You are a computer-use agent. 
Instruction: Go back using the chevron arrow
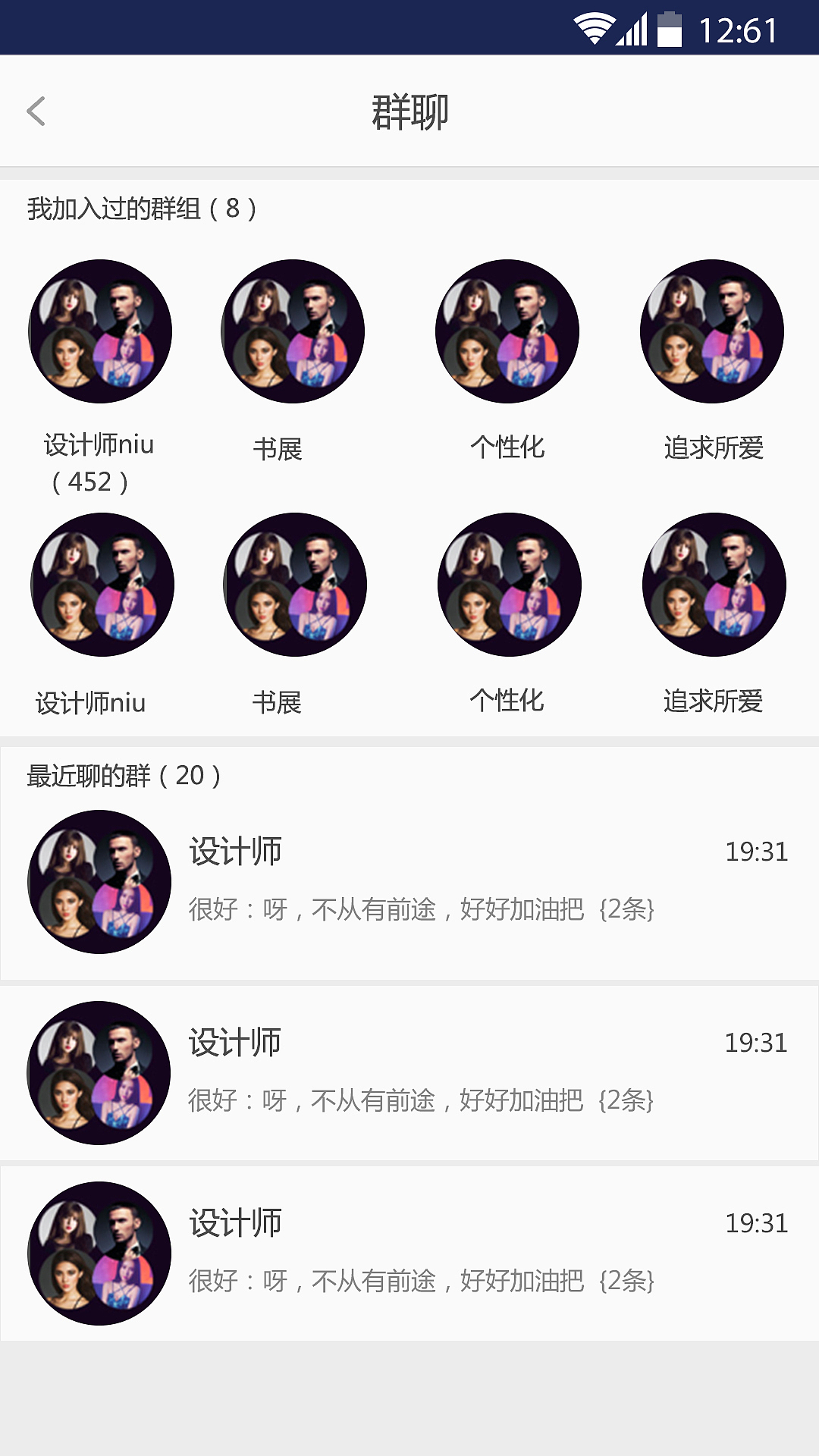click(36, 111)
